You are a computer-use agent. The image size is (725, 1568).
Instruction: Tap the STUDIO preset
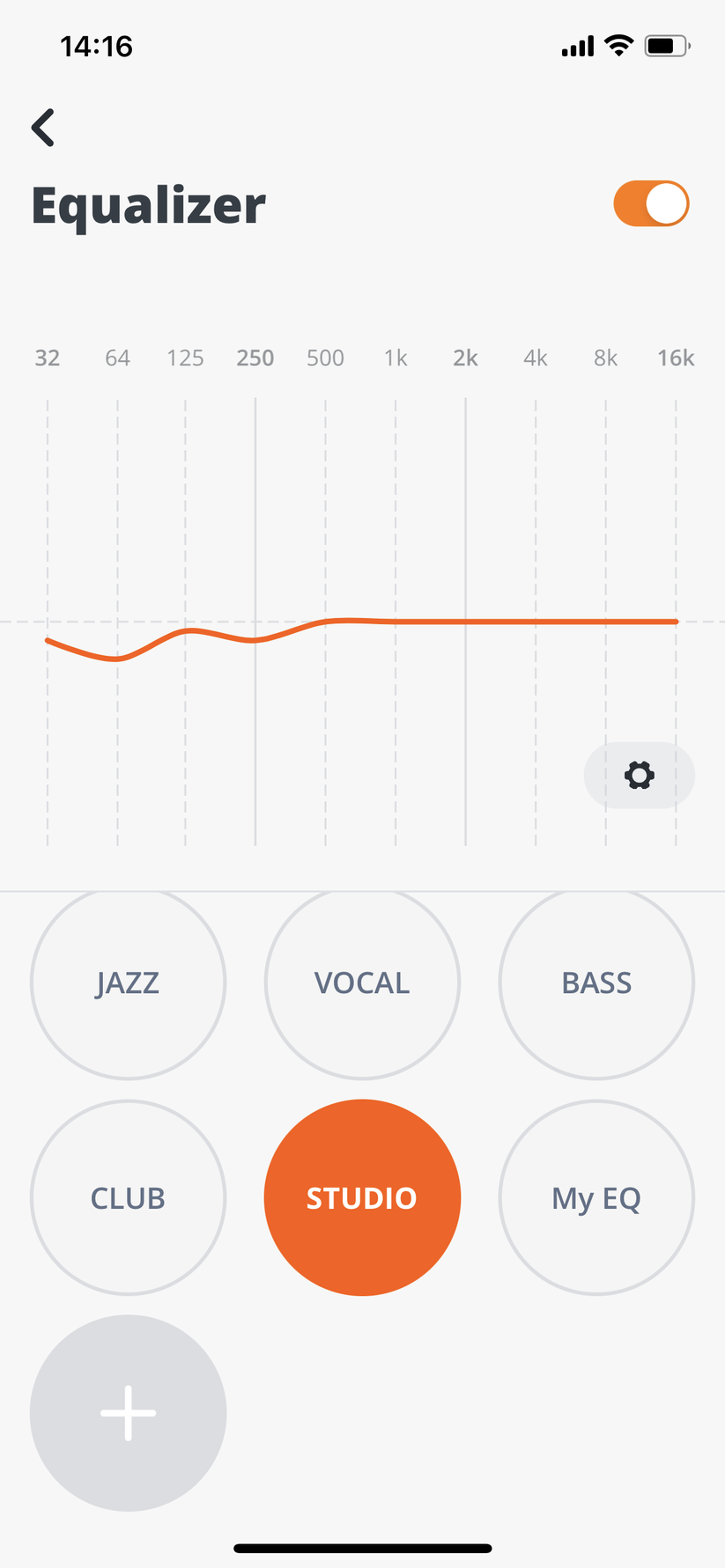click(362, 1197)
